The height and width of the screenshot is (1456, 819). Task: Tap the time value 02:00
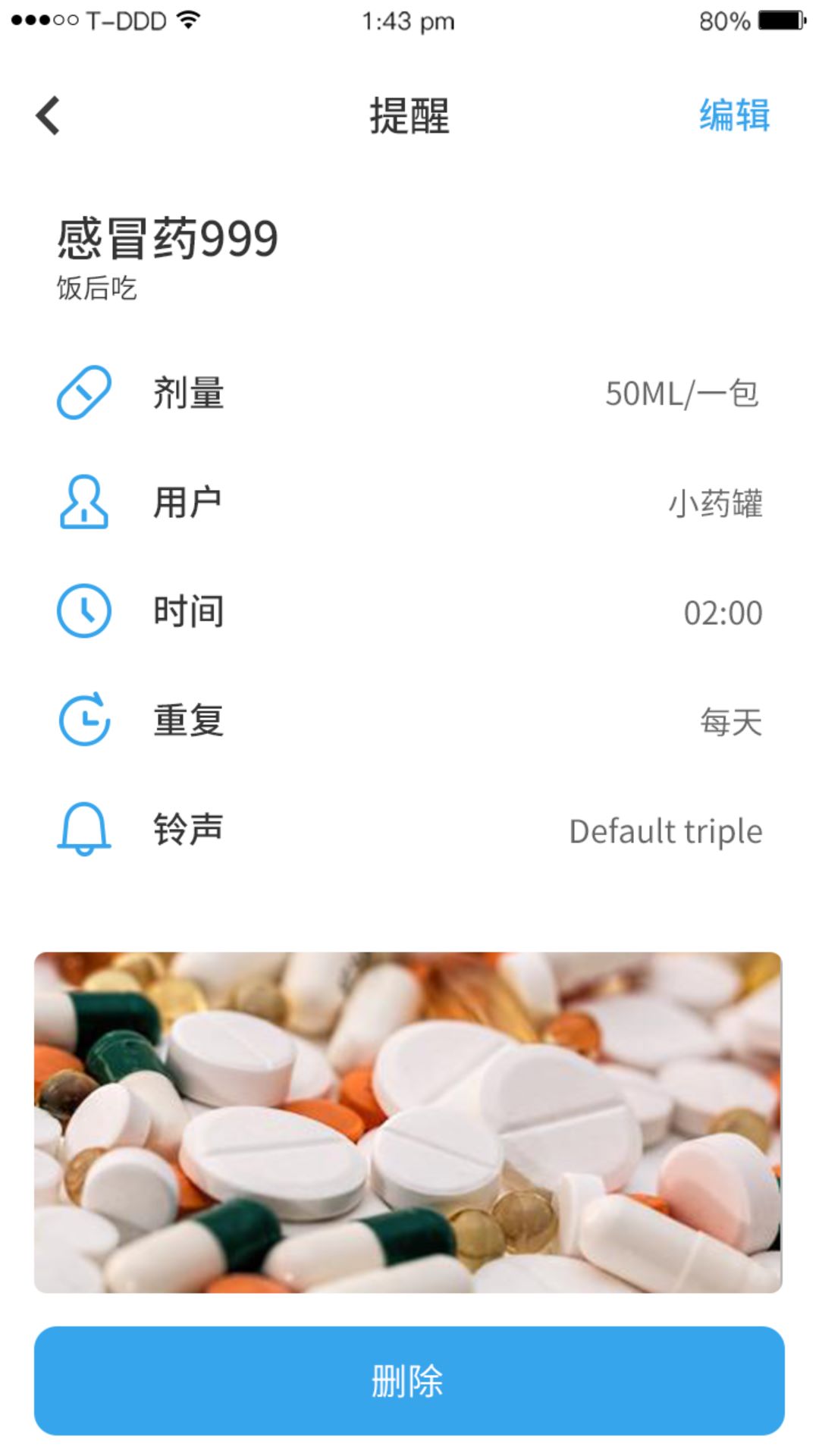point(720,613)
